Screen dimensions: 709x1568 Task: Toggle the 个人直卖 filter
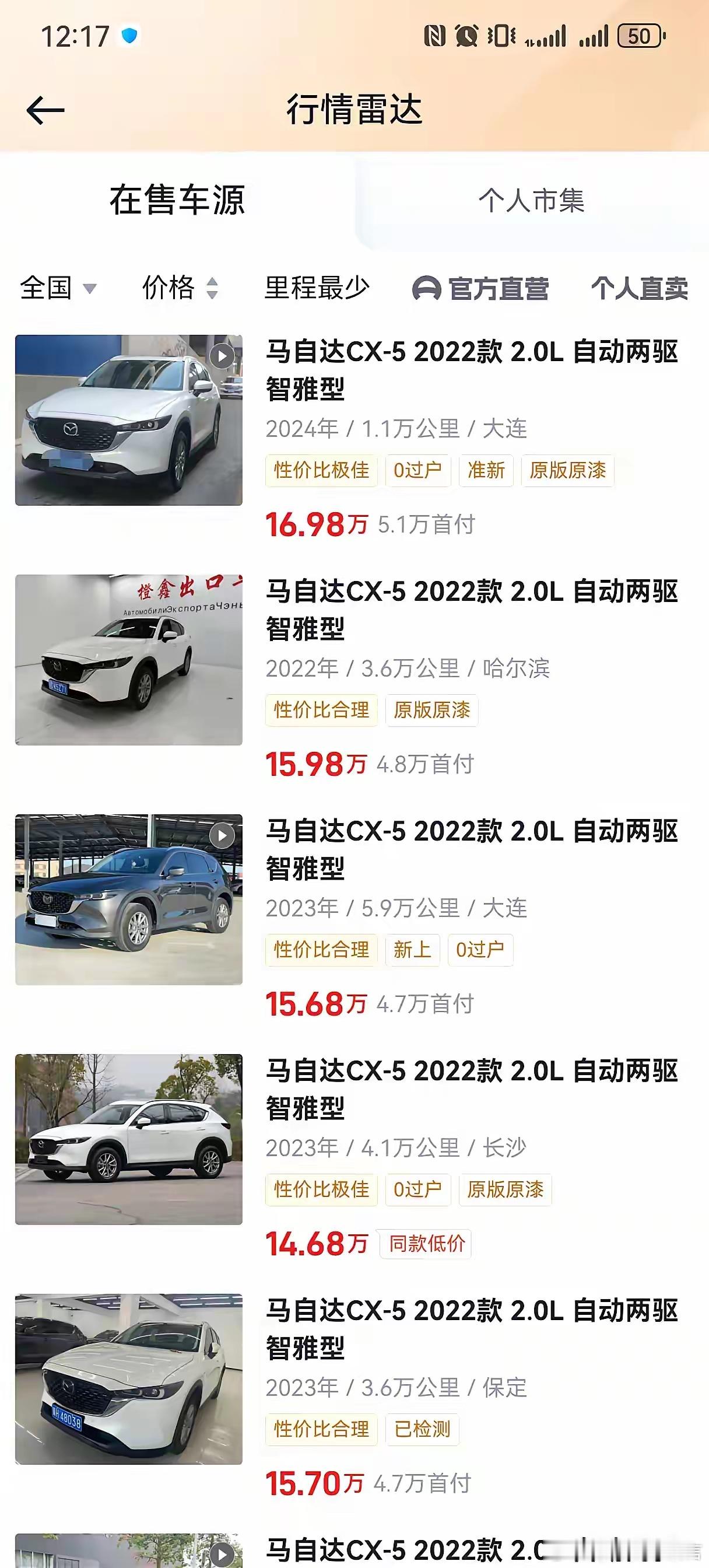638,290
